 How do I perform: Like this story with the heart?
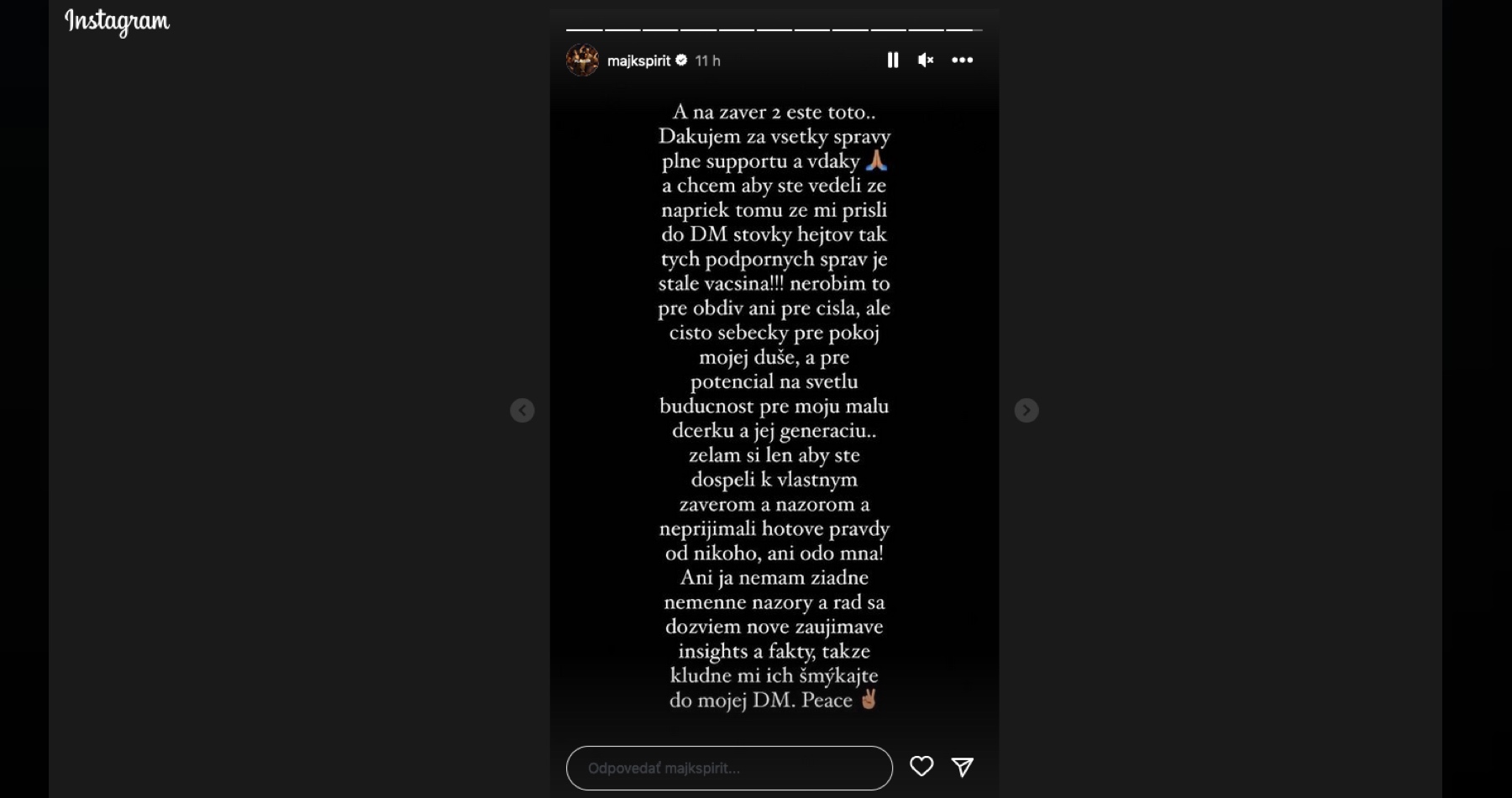(921, 766)
